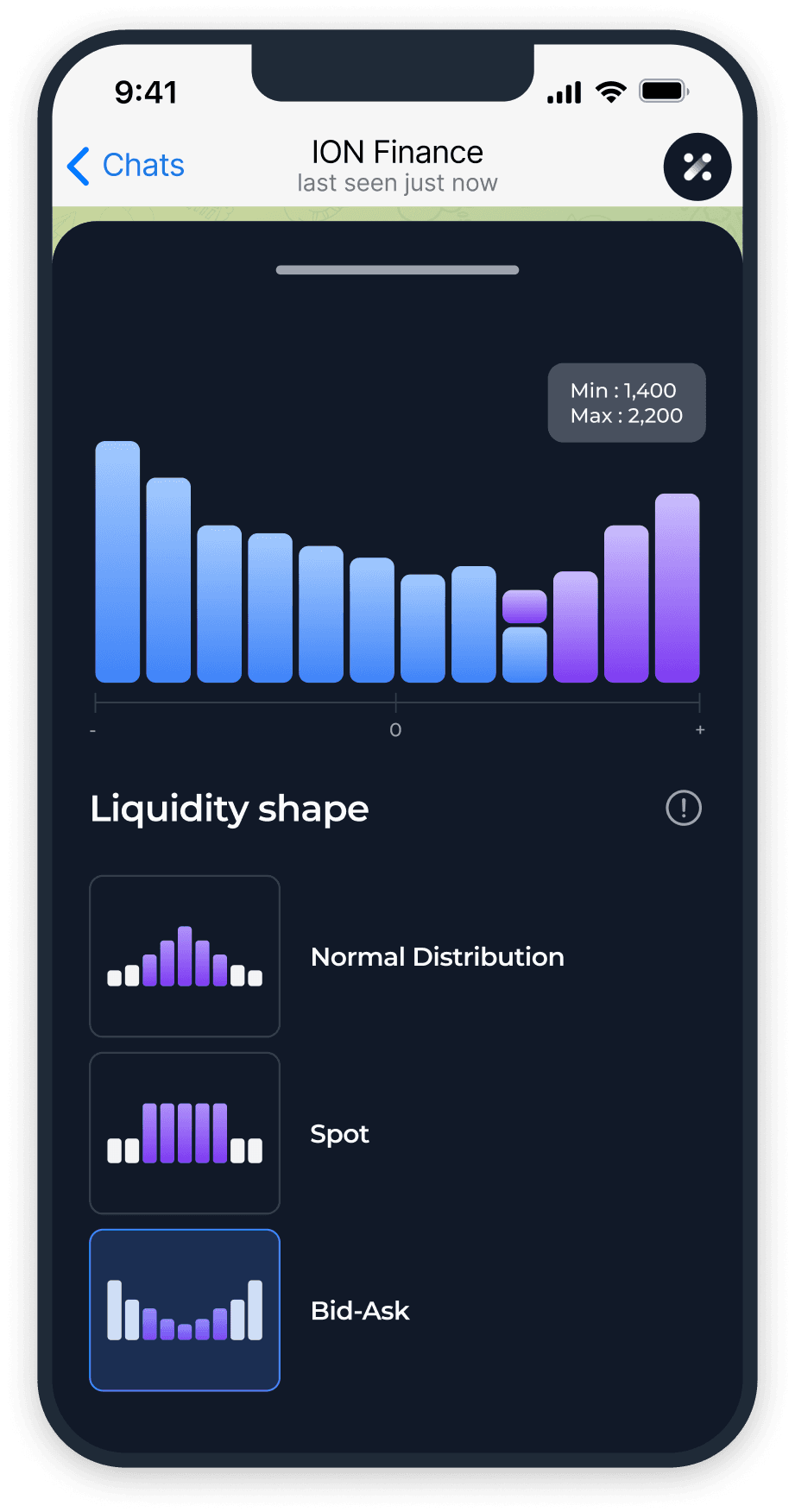This screenshot has width=795, height=1512.
Task: Click the Bid-Ask label text
Action: coord(360,1310)
